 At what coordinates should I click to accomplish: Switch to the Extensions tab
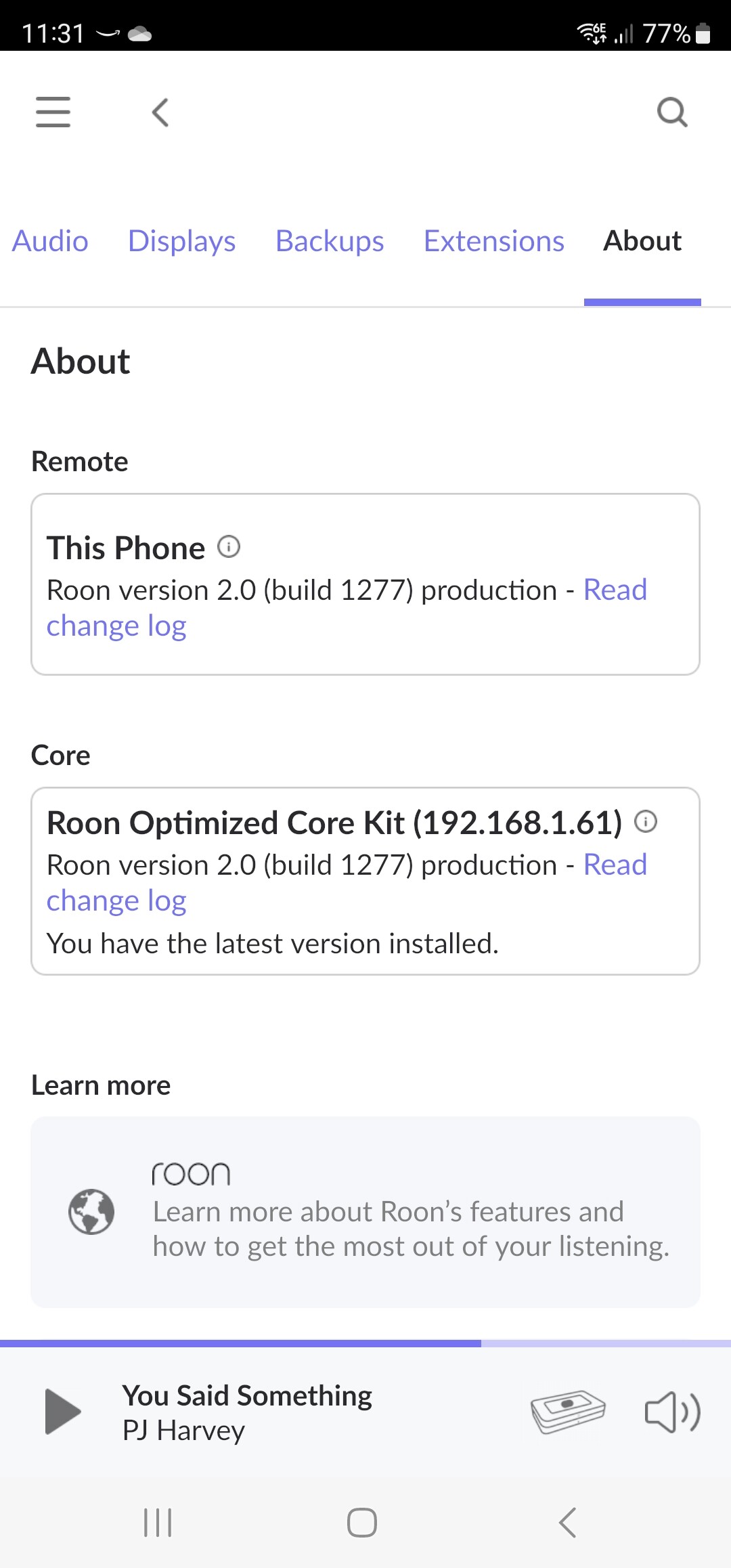pos(493,241)
